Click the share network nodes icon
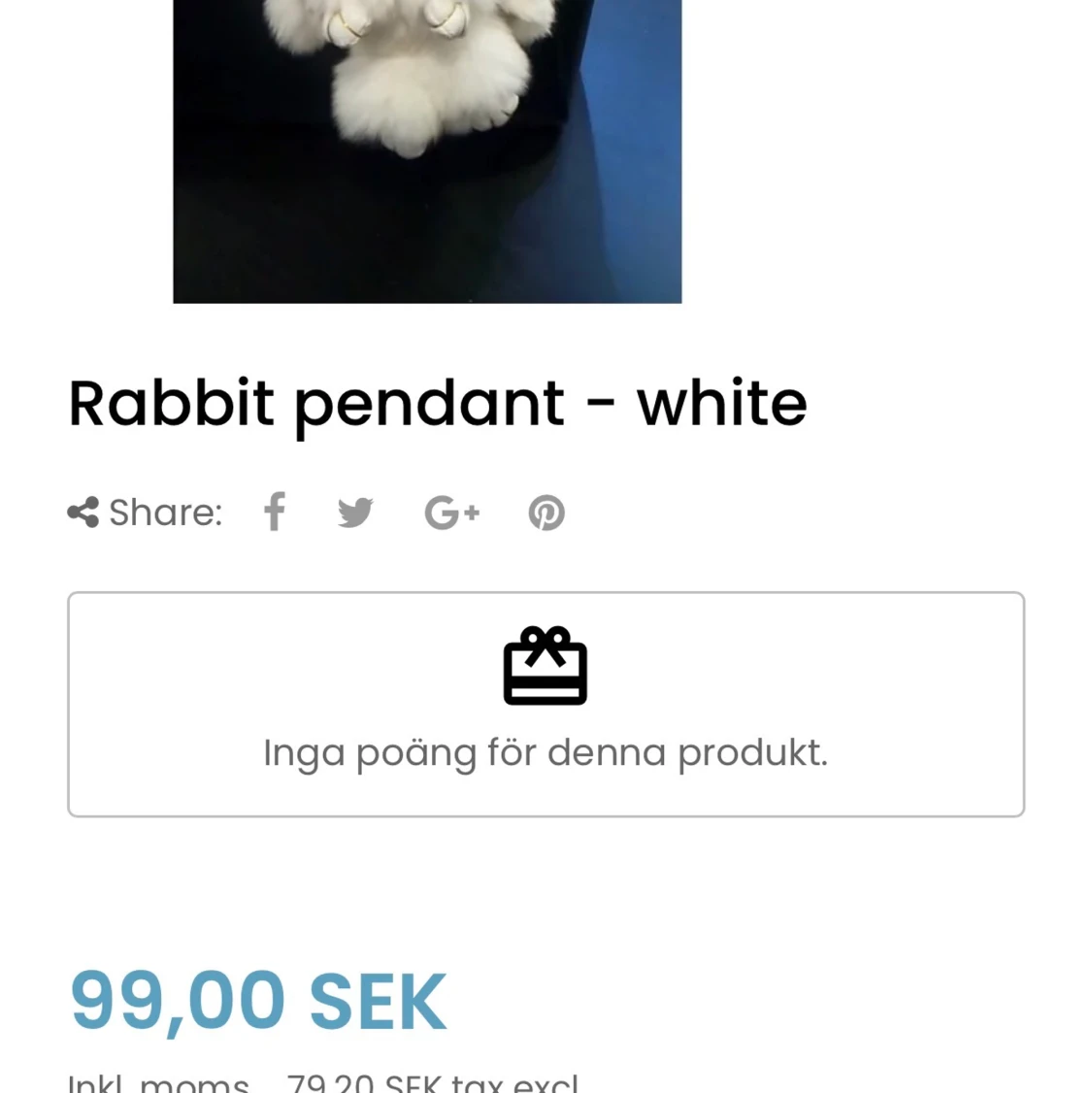 point(82,512)
